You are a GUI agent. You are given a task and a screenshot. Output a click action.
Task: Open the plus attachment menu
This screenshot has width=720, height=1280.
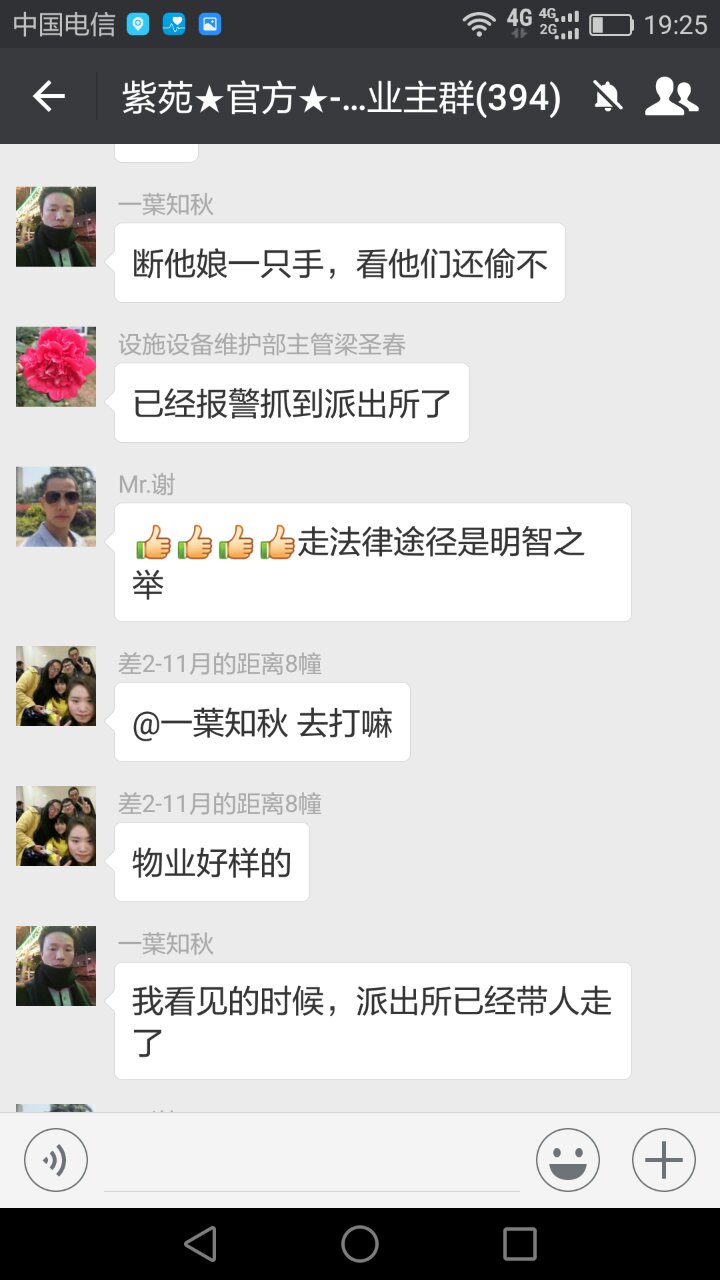663,1160
